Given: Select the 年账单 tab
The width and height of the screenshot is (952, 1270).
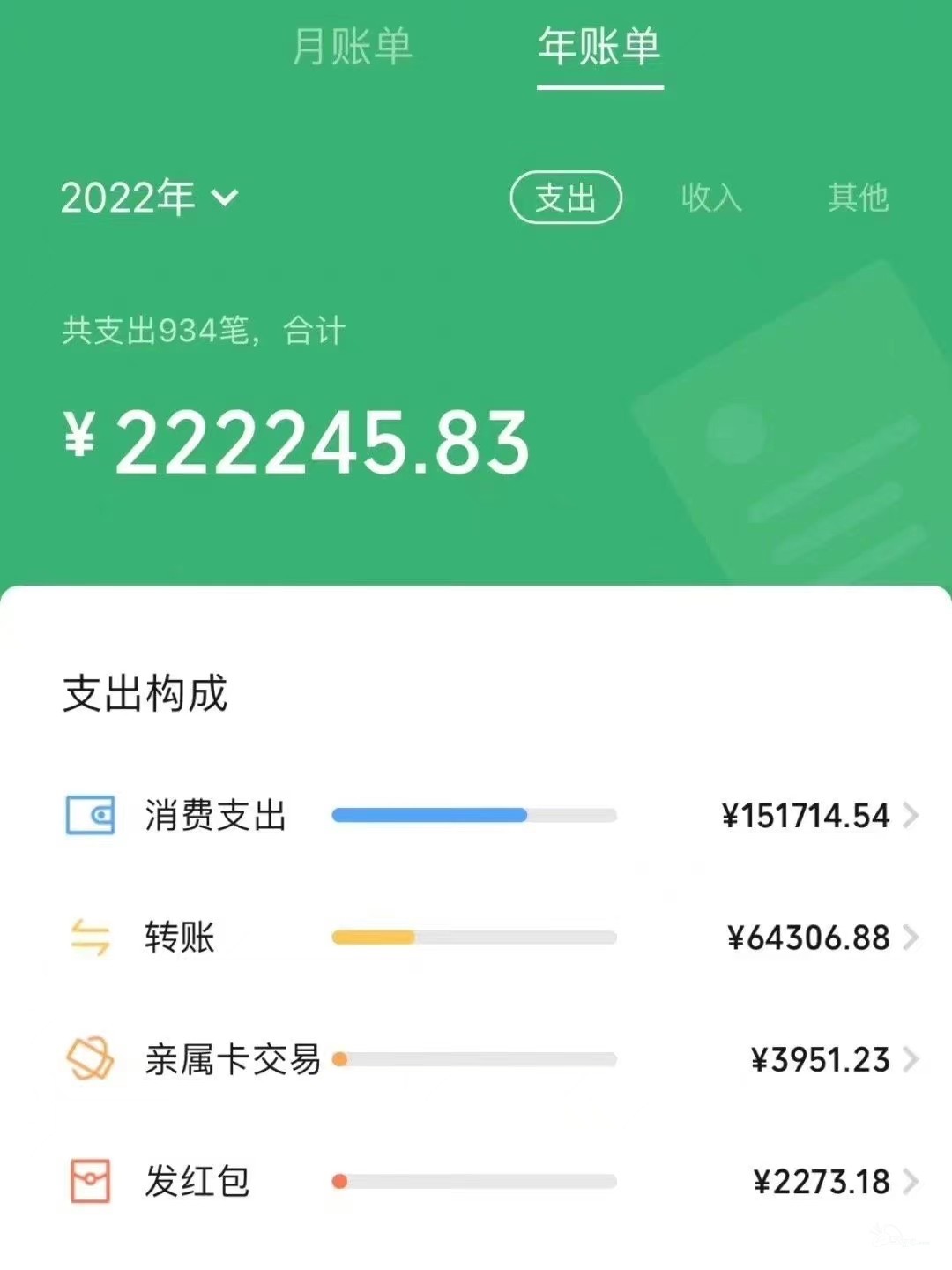Looking at the screenshot, I should (x=599, y=47).
